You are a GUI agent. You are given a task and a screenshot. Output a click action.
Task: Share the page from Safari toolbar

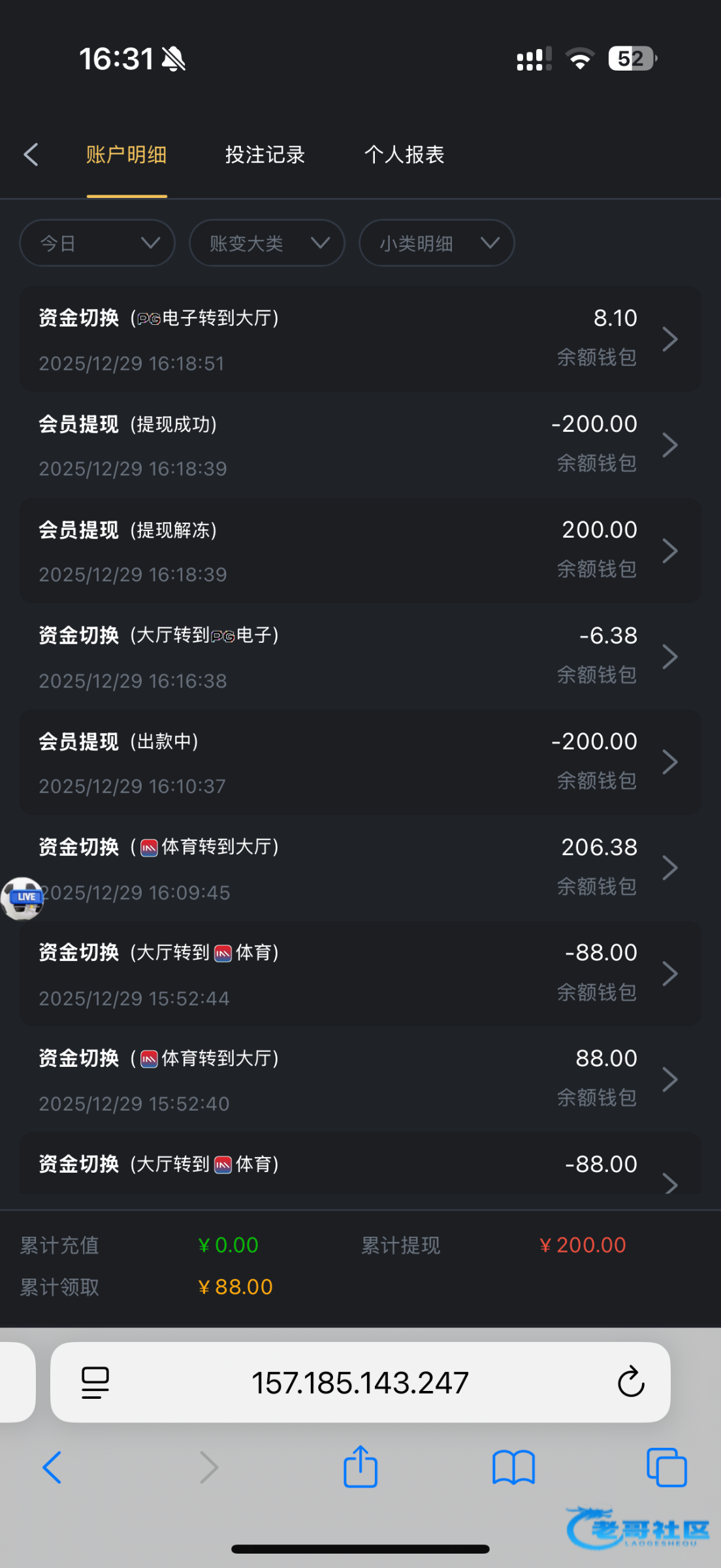click(360, 1467)
